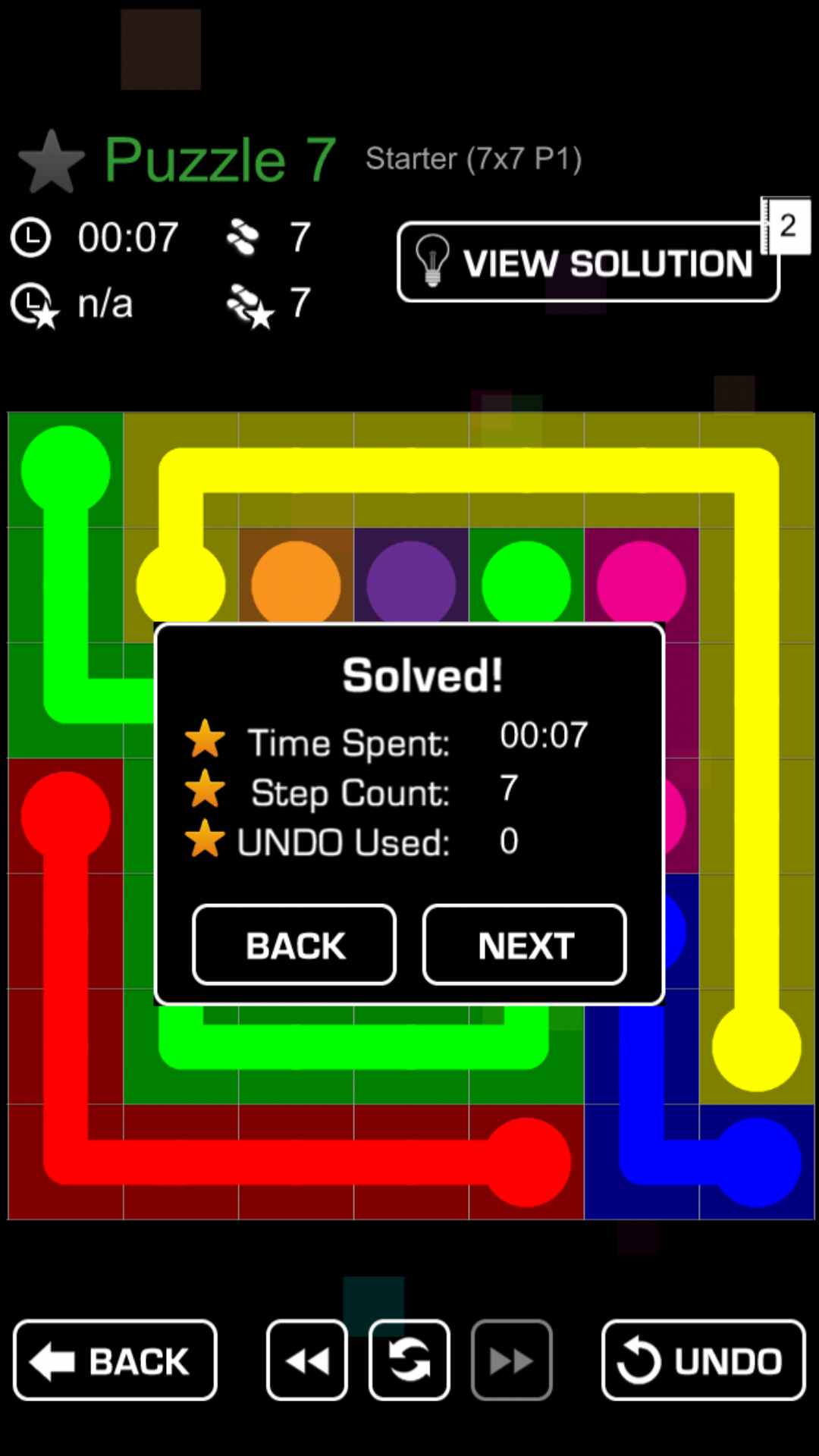Image resolution: width=819 pixels, height=1456 pixels.
Task: Tap the UNDO button
Action: click(x=703, y=1360)
